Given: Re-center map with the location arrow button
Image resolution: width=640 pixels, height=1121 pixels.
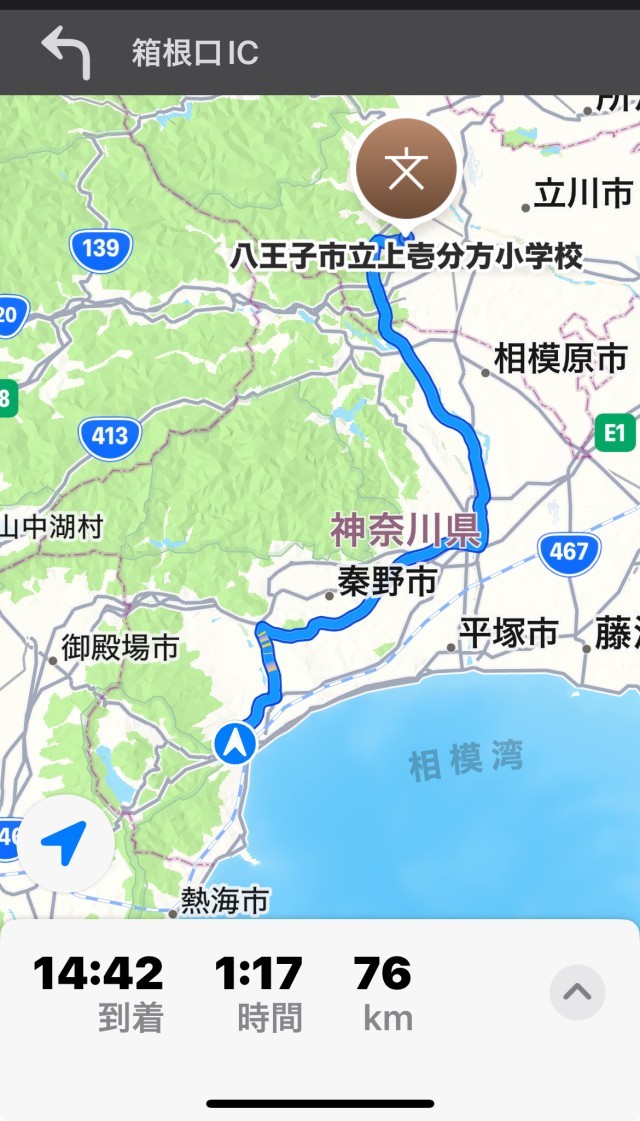Looking at the screenshot, I should [x=65, y=844].
